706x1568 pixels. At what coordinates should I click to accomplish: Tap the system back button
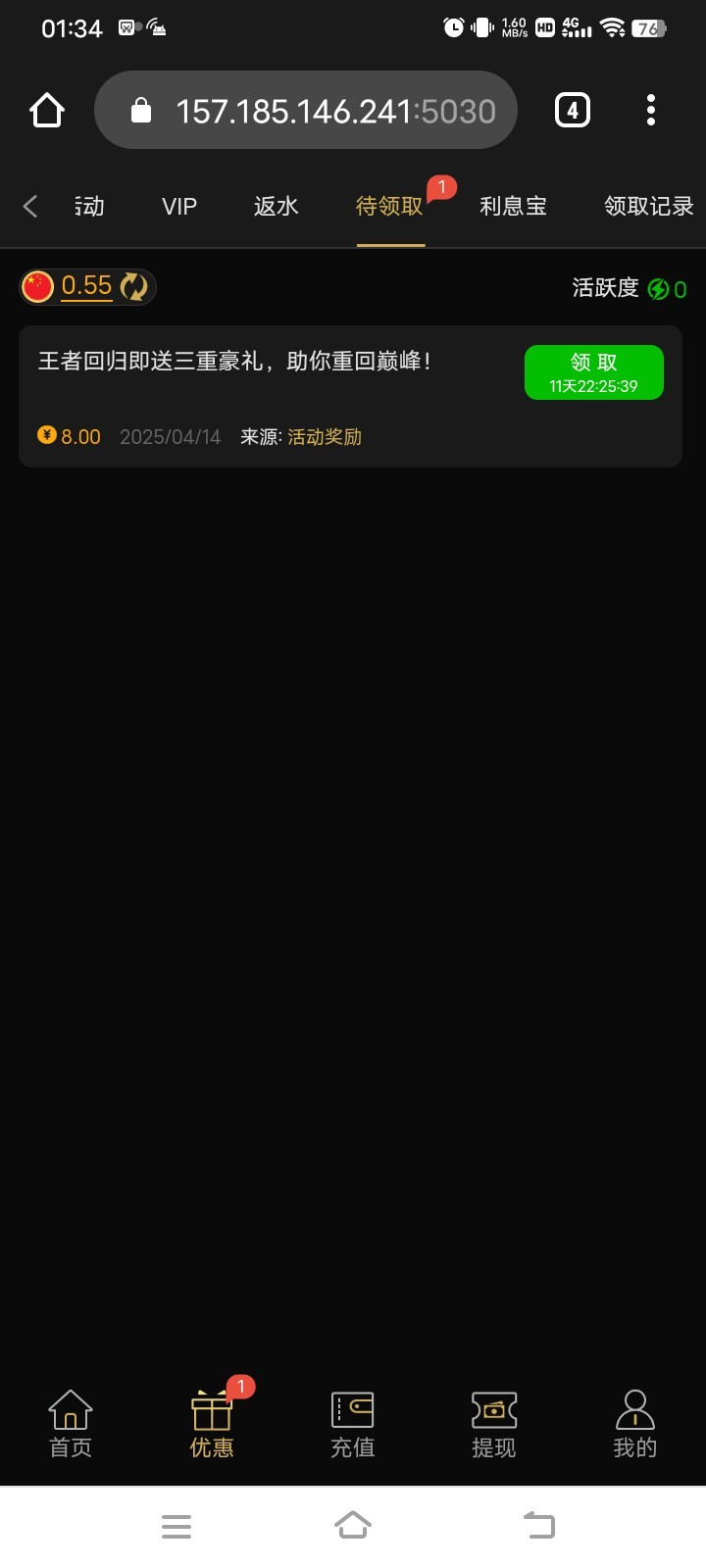[538, 1526]
